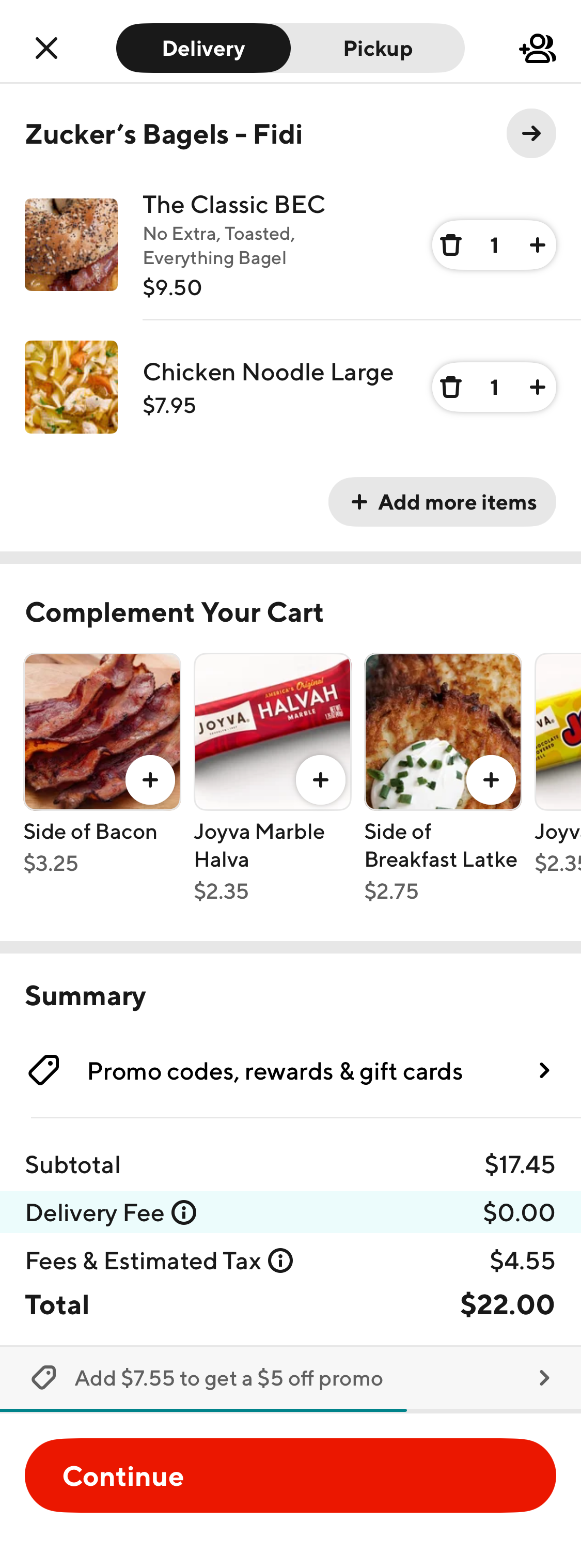Increase The Classic BEC quantity
581x1568 pixels.
pyautogui.click(x=537, y=244)
